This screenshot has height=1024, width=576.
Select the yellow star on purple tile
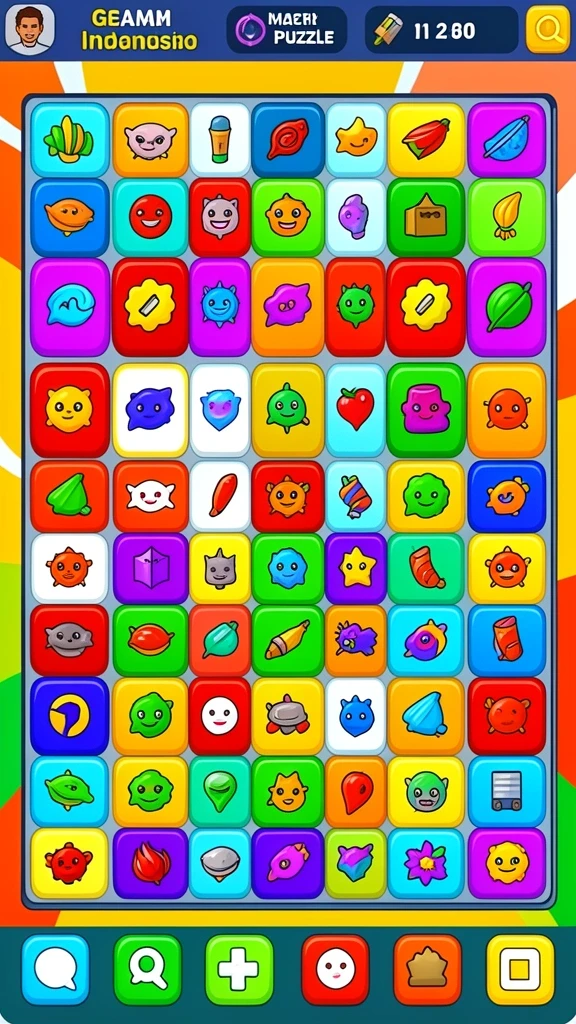(x=356, y=567)
